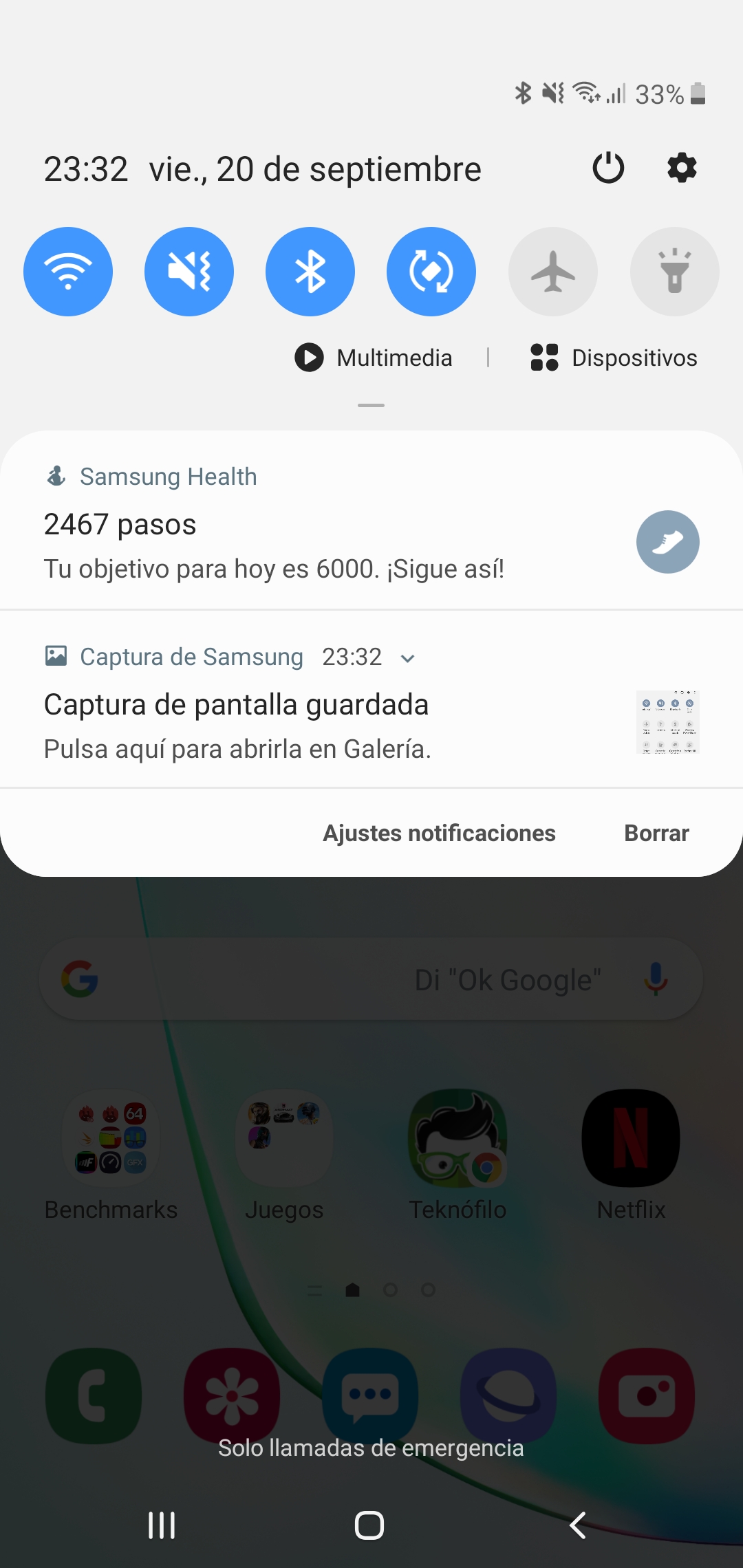Toggle the mute/vibrate sound mode

[x=189, y=272]
